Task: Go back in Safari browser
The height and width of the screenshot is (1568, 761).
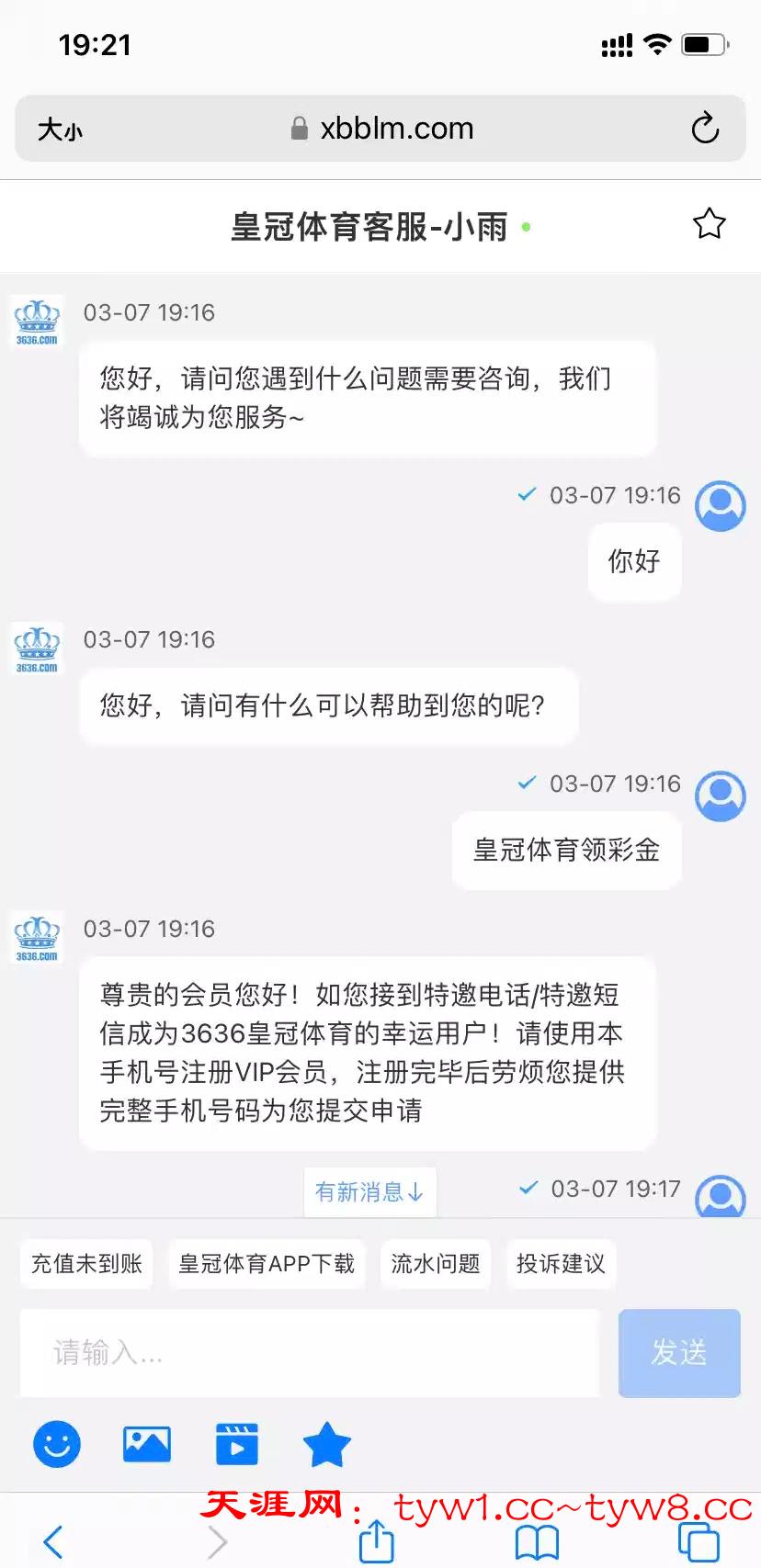Action: 53,1542
